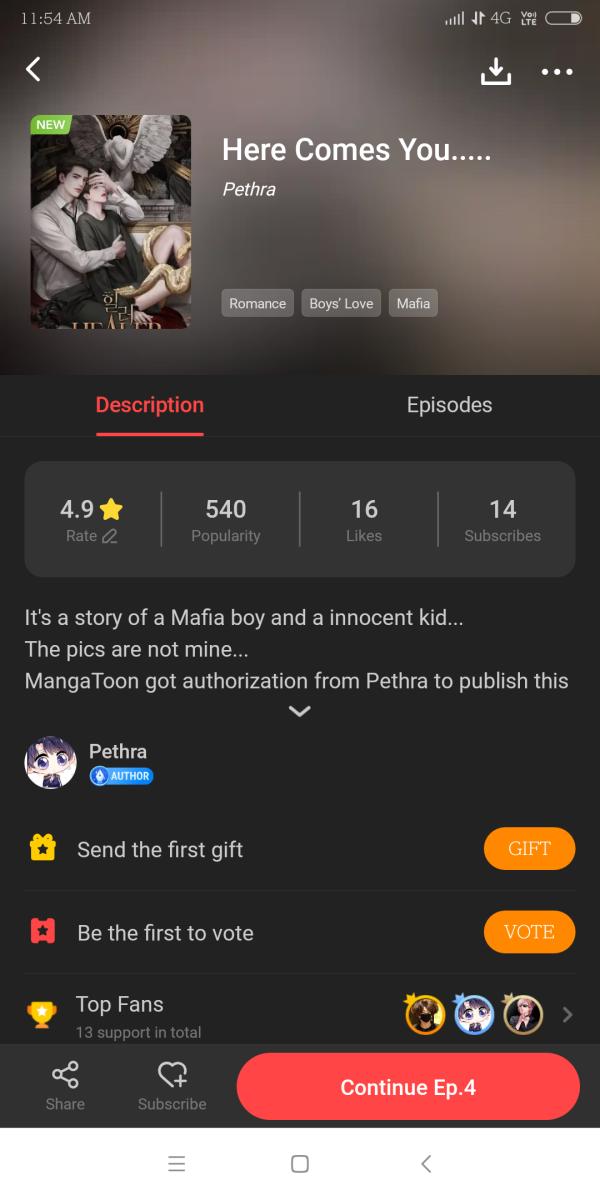Show the Description tab
Screen dimensions: 600x1200
(150, 405)
